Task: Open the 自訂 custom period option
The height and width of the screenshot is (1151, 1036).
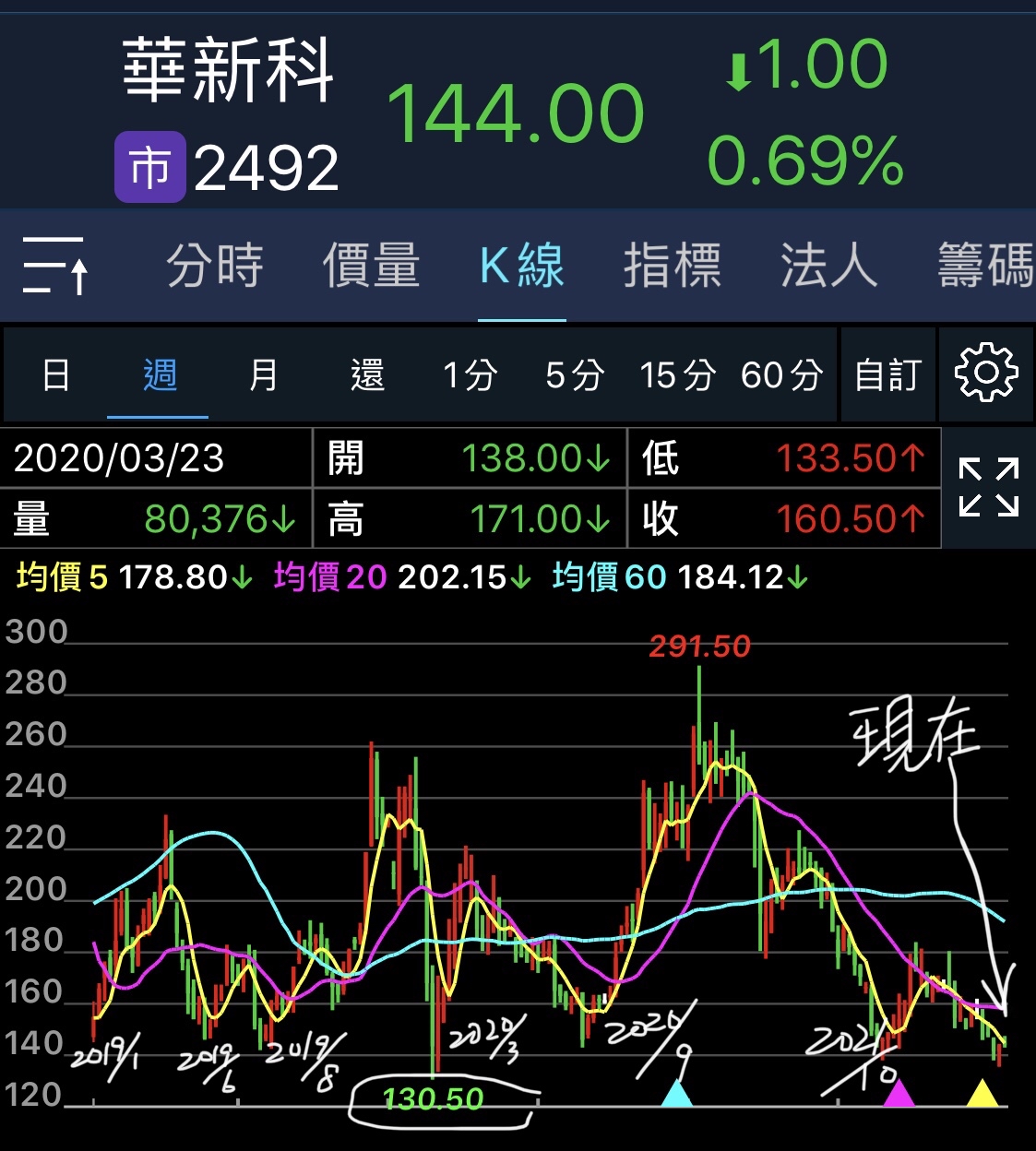Action: (887, 375)
